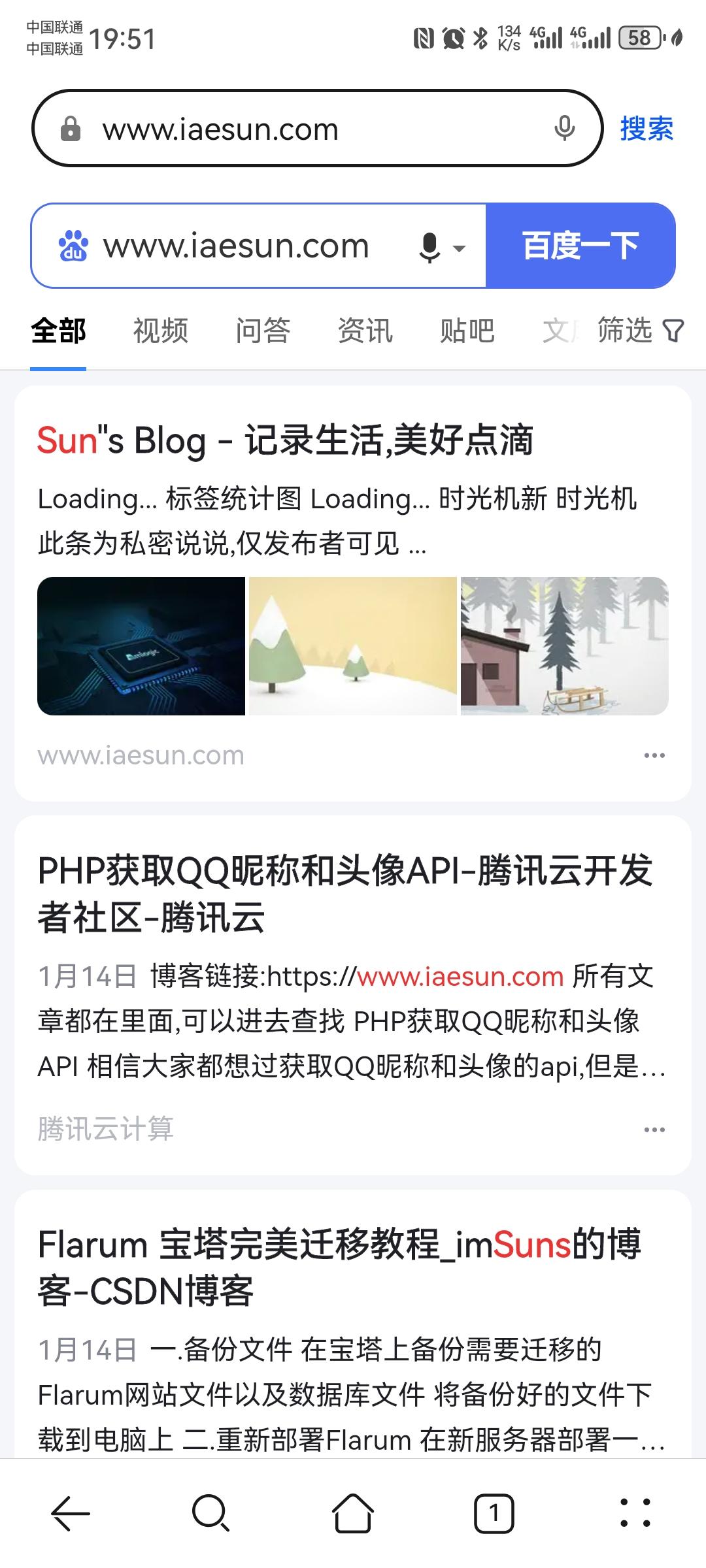Open the tabs switcher showing 1
The width and height of the screenshot is (706, 1568).
tap(494, 1513)
